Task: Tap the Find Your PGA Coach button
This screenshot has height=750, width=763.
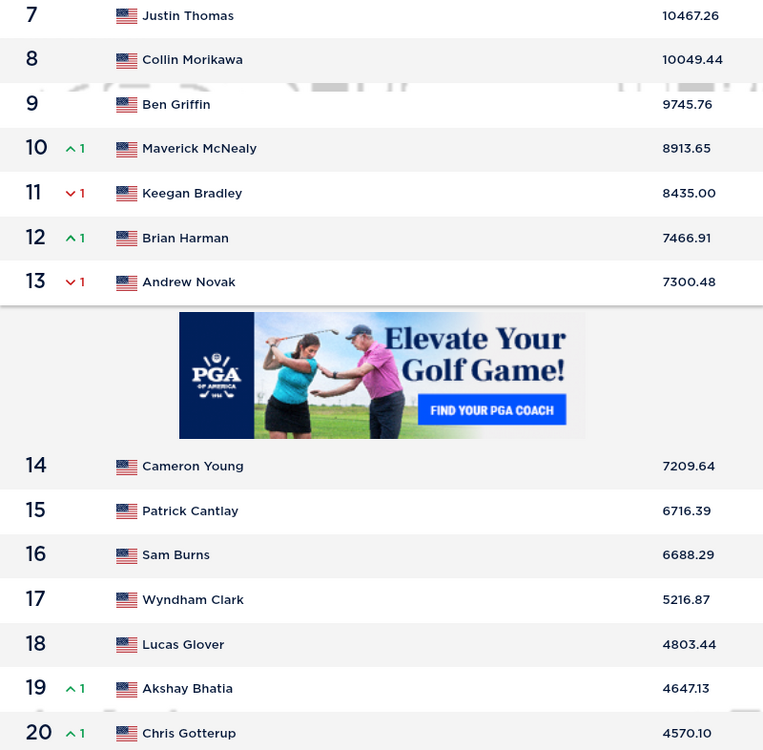Action: coord(492,410)
